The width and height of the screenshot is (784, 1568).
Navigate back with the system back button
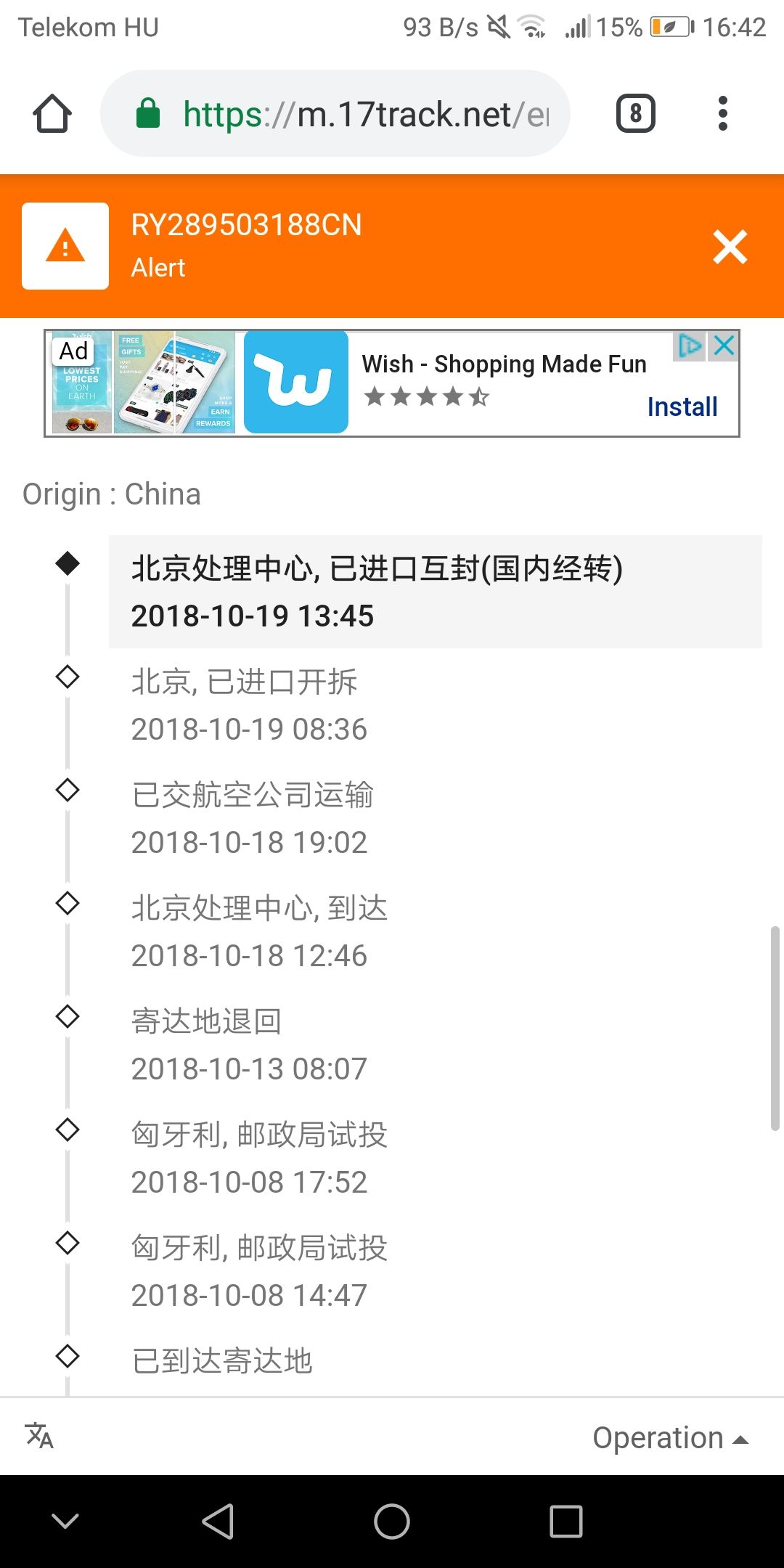click(x=218, y=1521)
